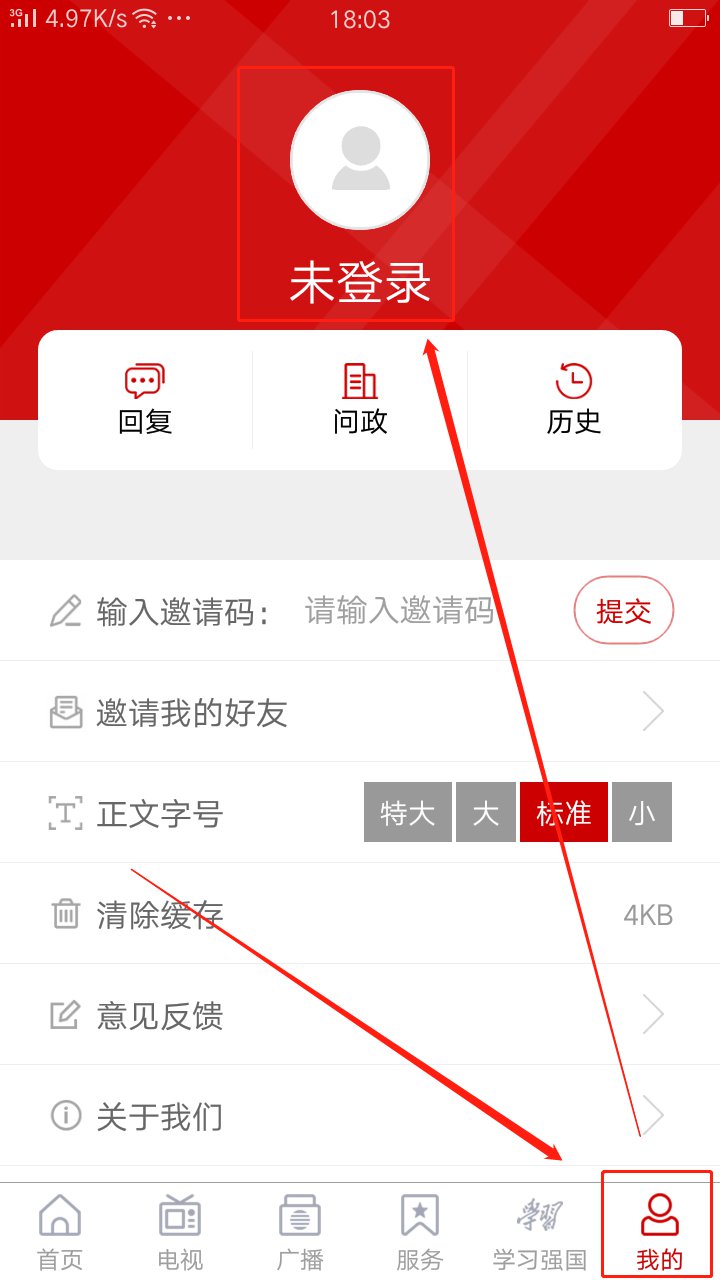View 历史 browsing history
This screenshot has width=720, height=1280.
pyautogui.click(x=574, y=400)
